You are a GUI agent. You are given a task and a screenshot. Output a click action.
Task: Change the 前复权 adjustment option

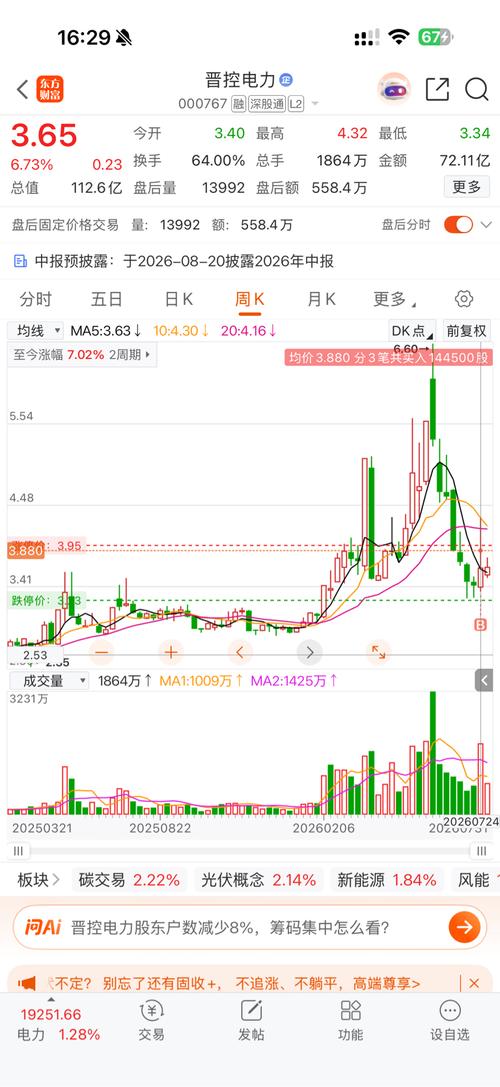click(465, 331)
